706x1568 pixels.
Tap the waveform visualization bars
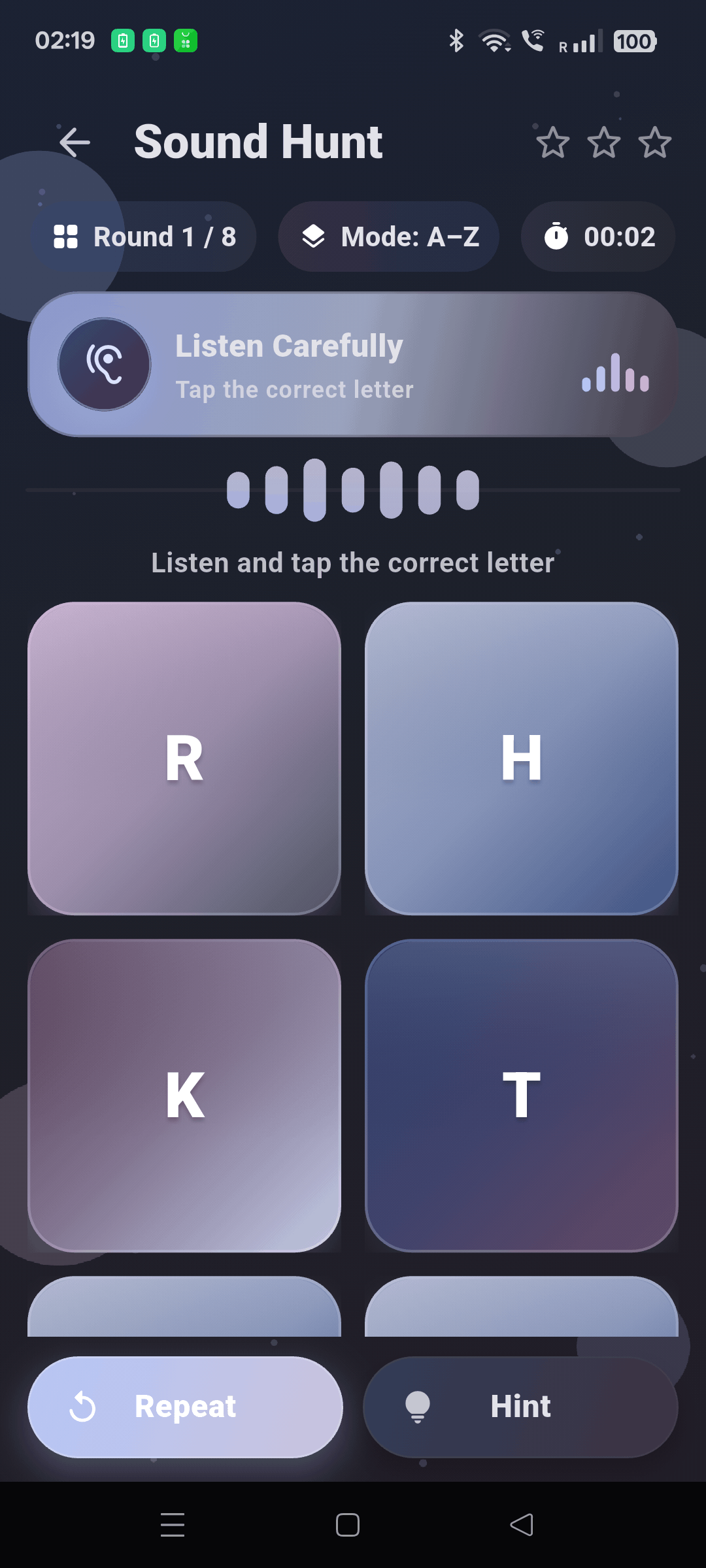(352, 490)
